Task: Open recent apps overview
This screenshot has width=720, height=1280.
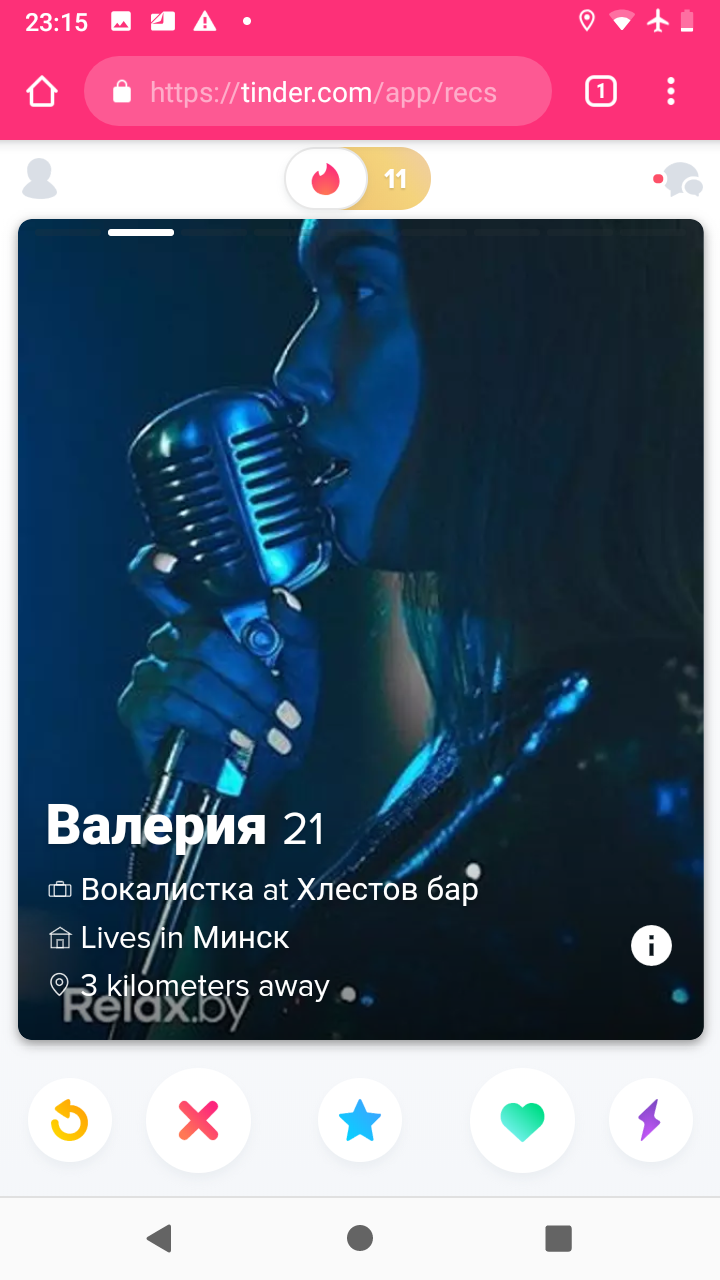Action: [558, 1238]
